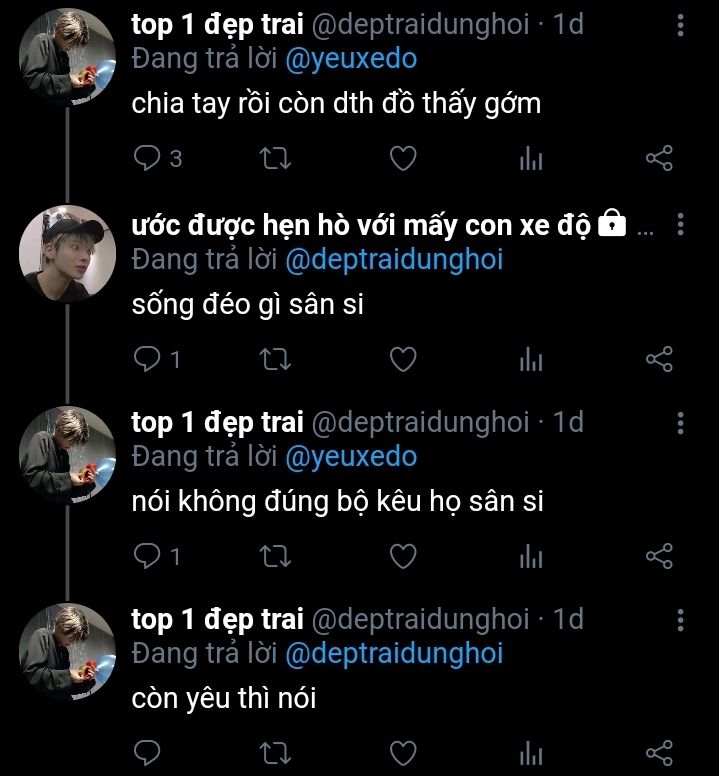View analytics for "chia tay rồi còn dth"

[531, 158]
